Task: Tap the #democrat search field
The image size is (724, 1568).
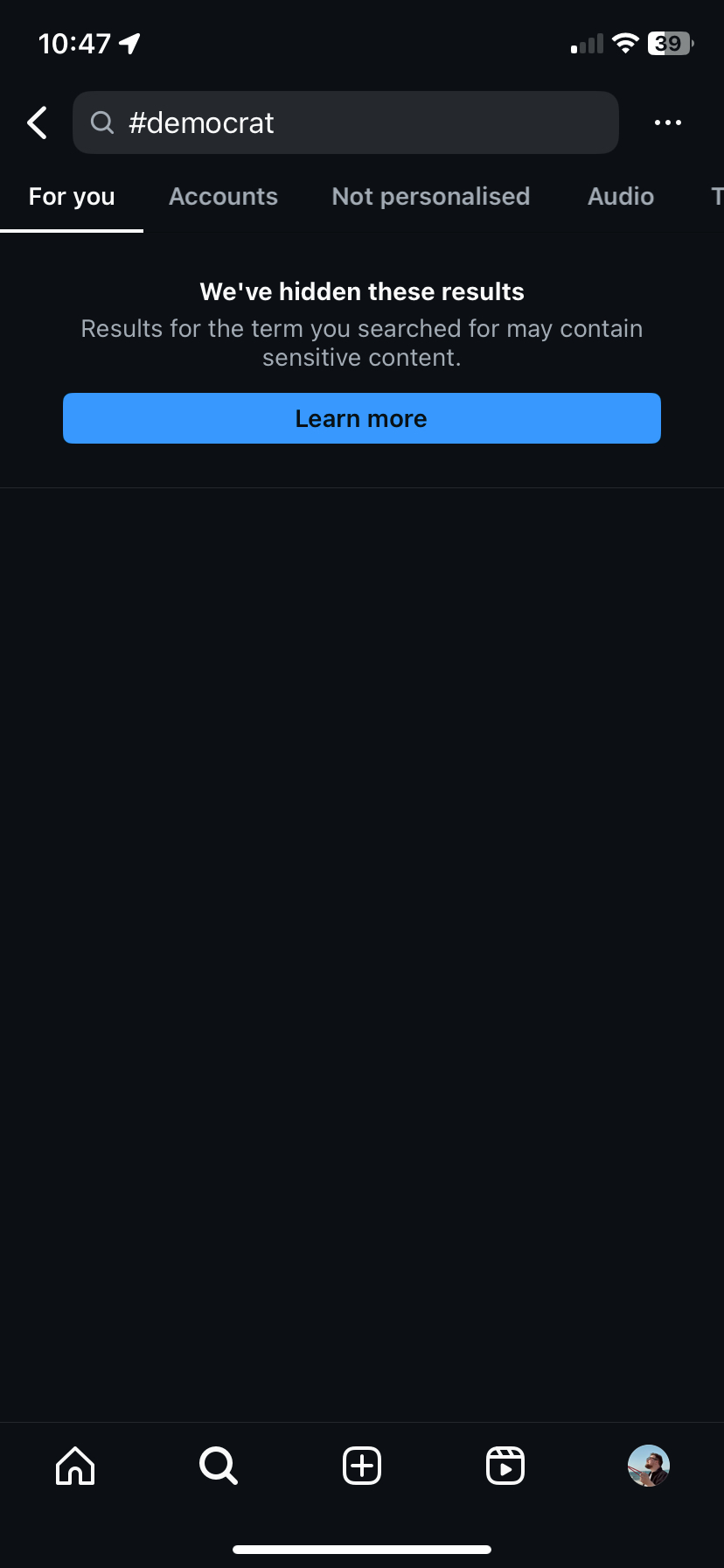Action: point(345,122)
